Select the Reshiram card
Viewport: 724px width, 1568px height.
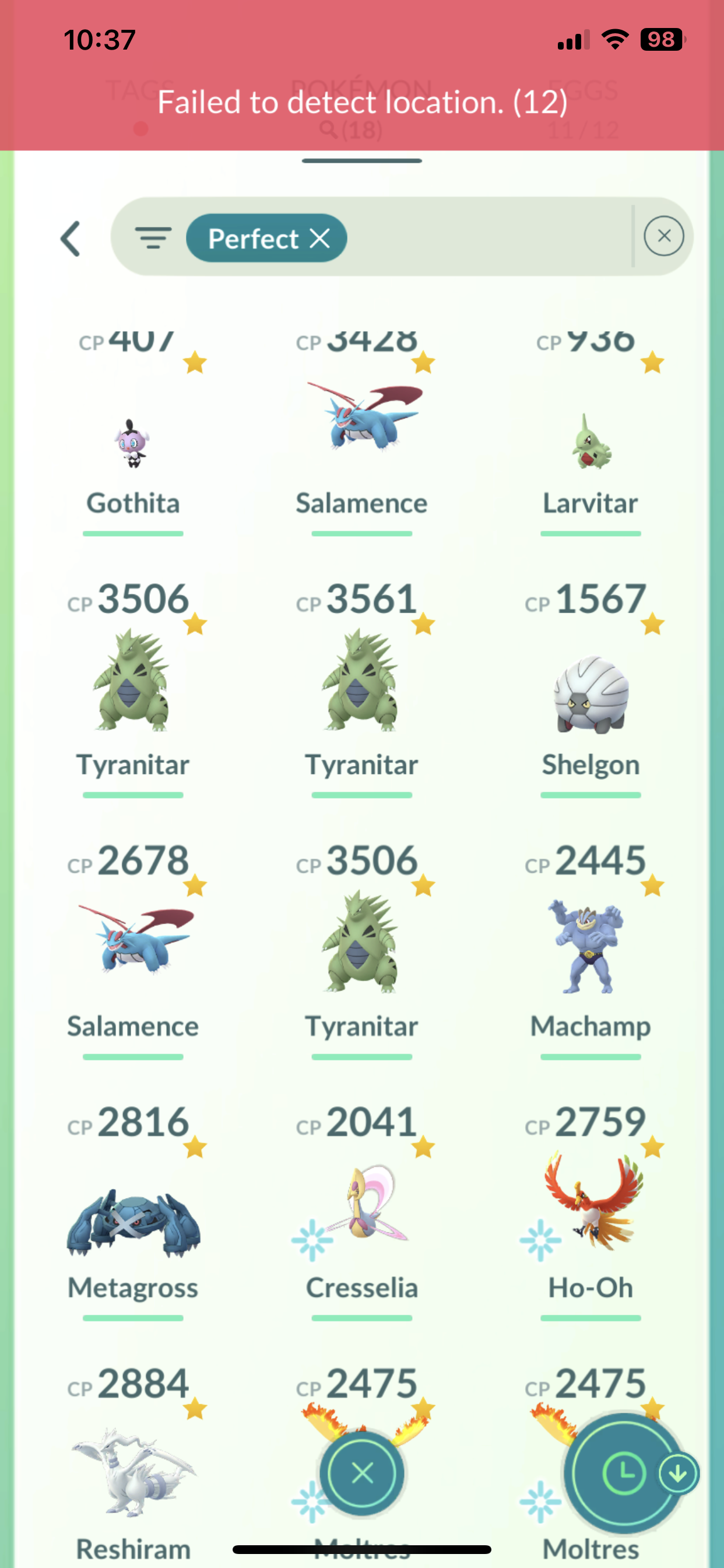click(x=133, y=1473)
